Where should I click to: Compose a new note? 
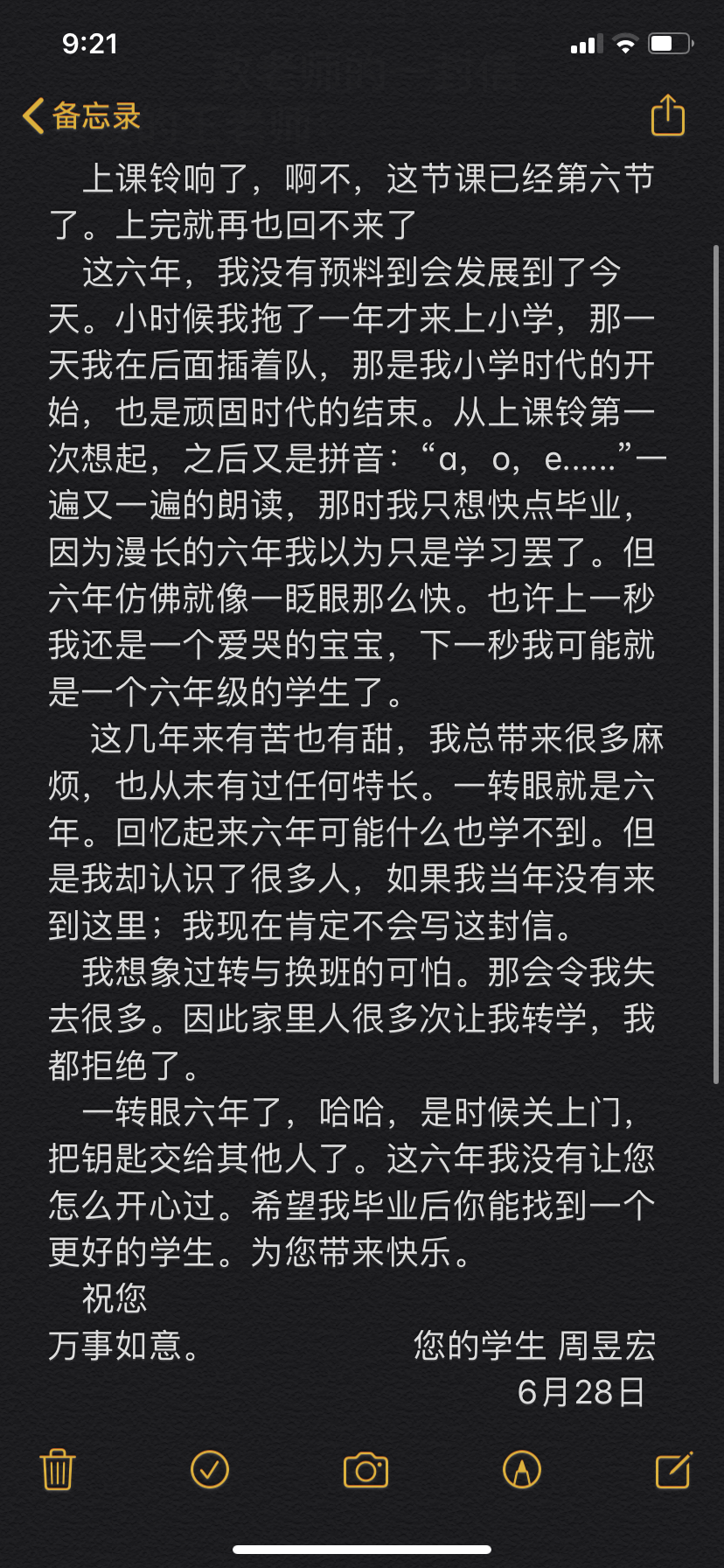tap(674, 1469)
